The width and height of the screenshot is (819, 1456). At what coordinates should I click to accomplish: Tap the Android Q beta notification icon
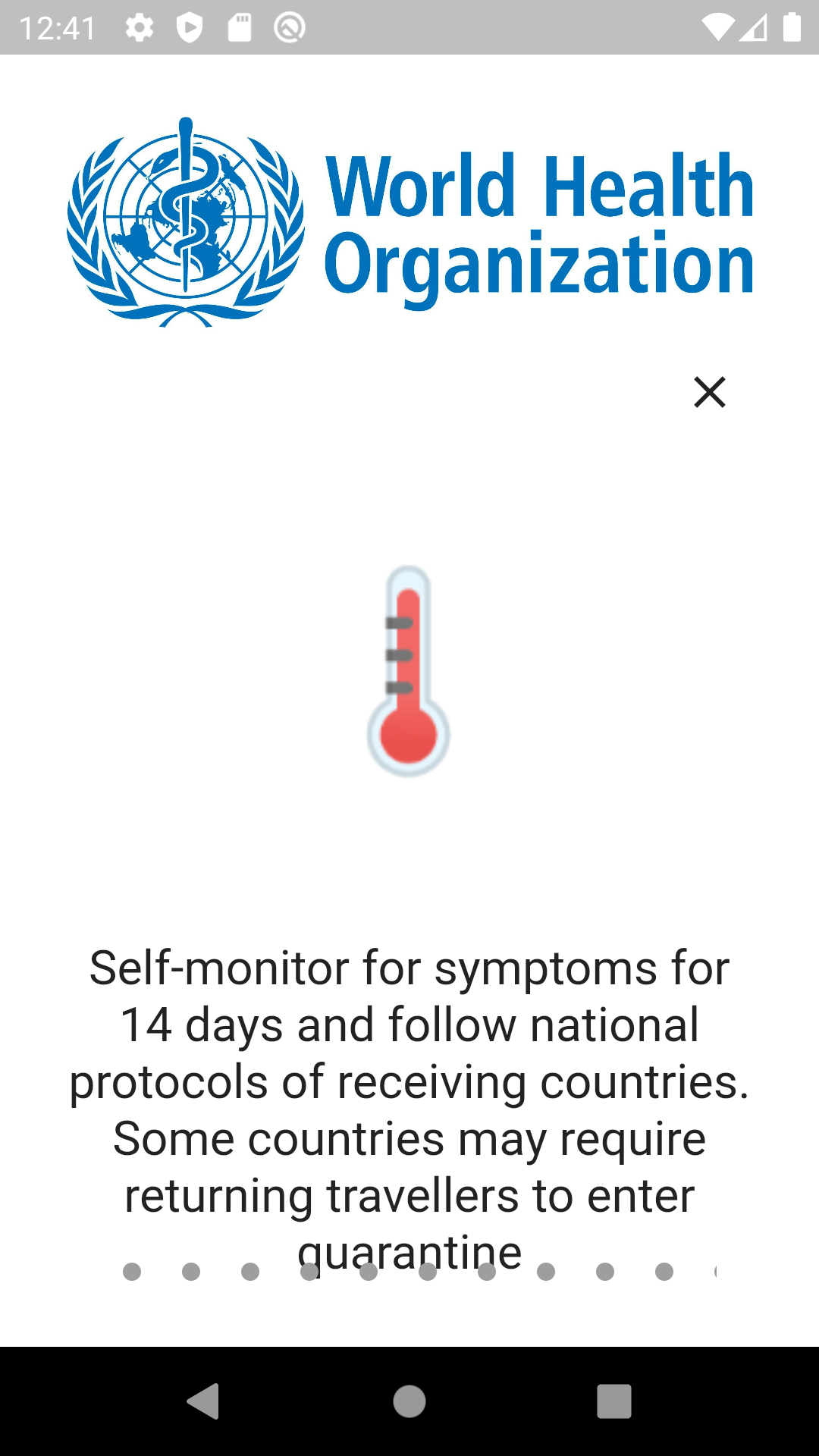point(288,27)
